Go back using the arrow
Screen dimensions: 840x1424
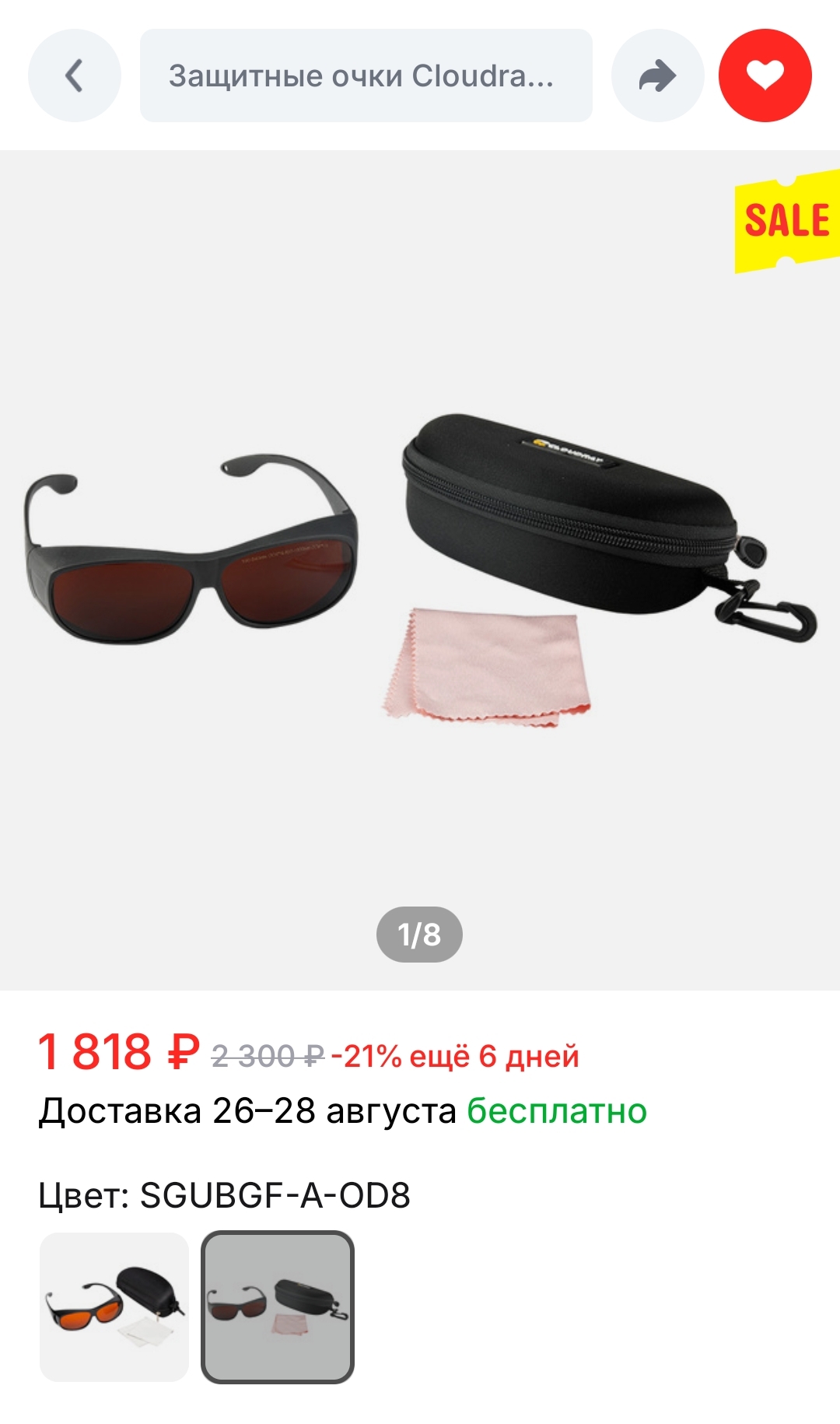click(x=75, y=75)
